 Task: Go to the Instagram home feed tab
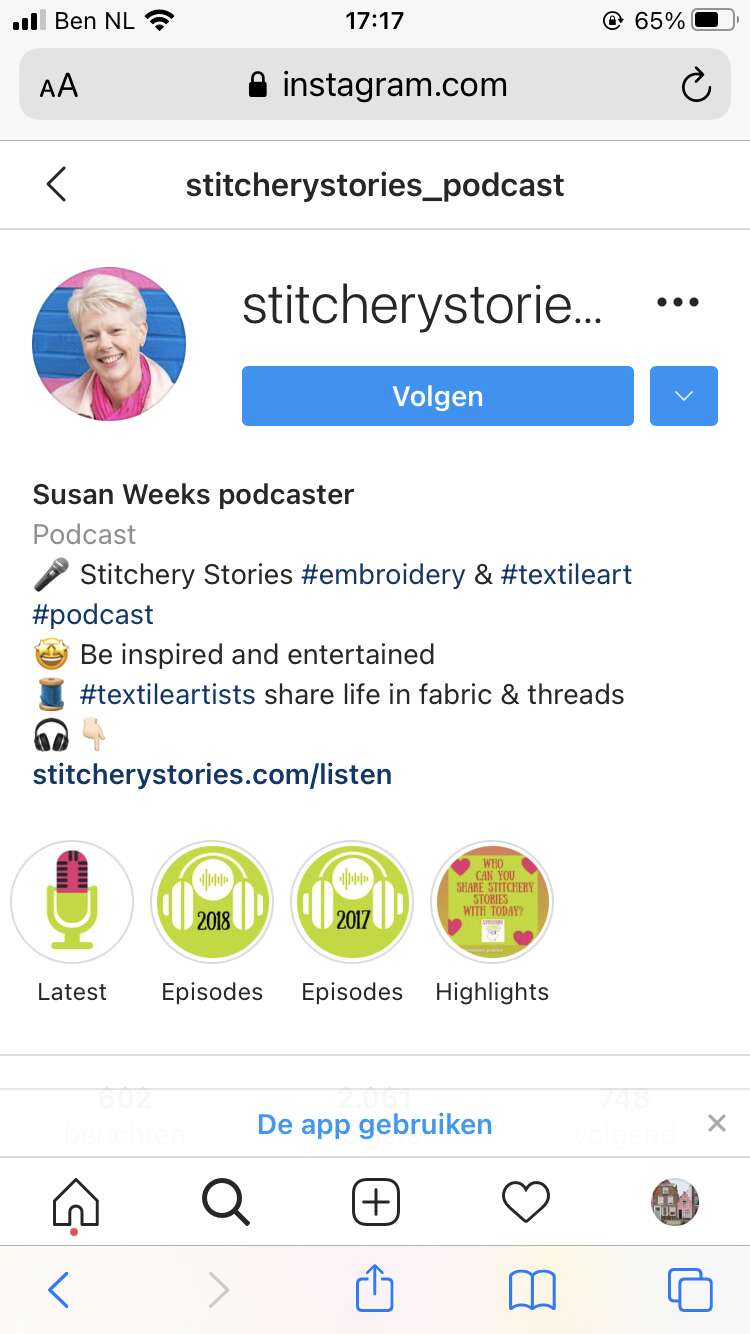76,1202
